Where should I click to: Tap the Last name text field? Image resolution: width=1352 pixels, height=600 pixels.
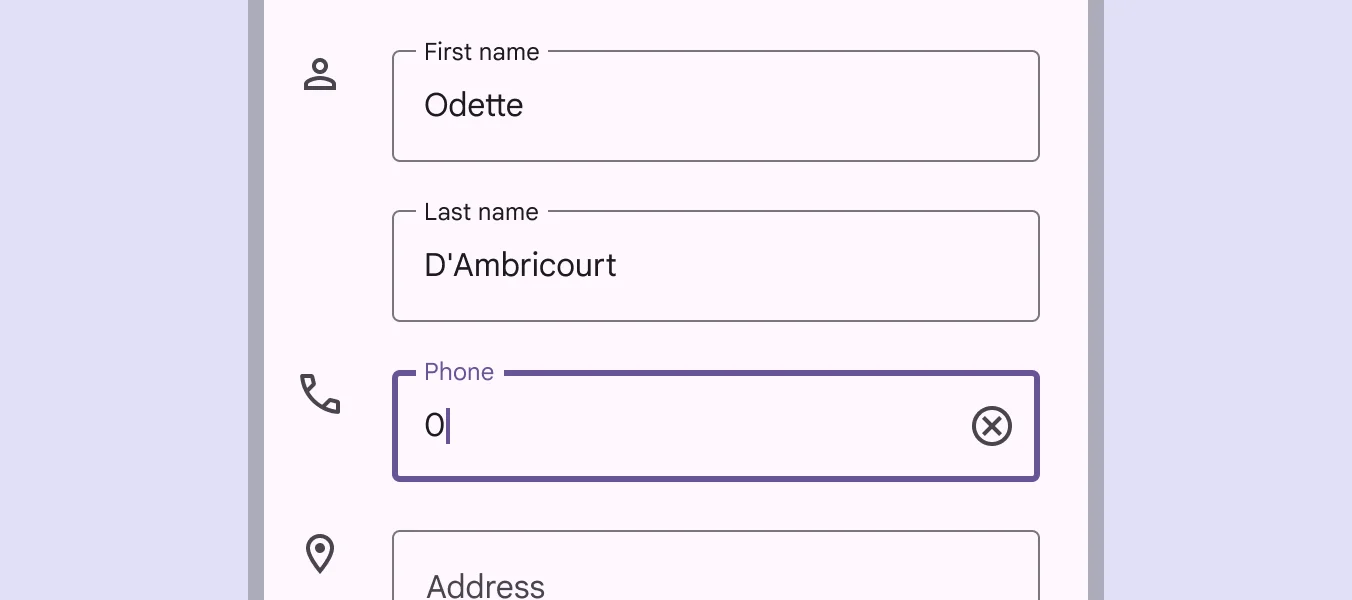[715, 266]
